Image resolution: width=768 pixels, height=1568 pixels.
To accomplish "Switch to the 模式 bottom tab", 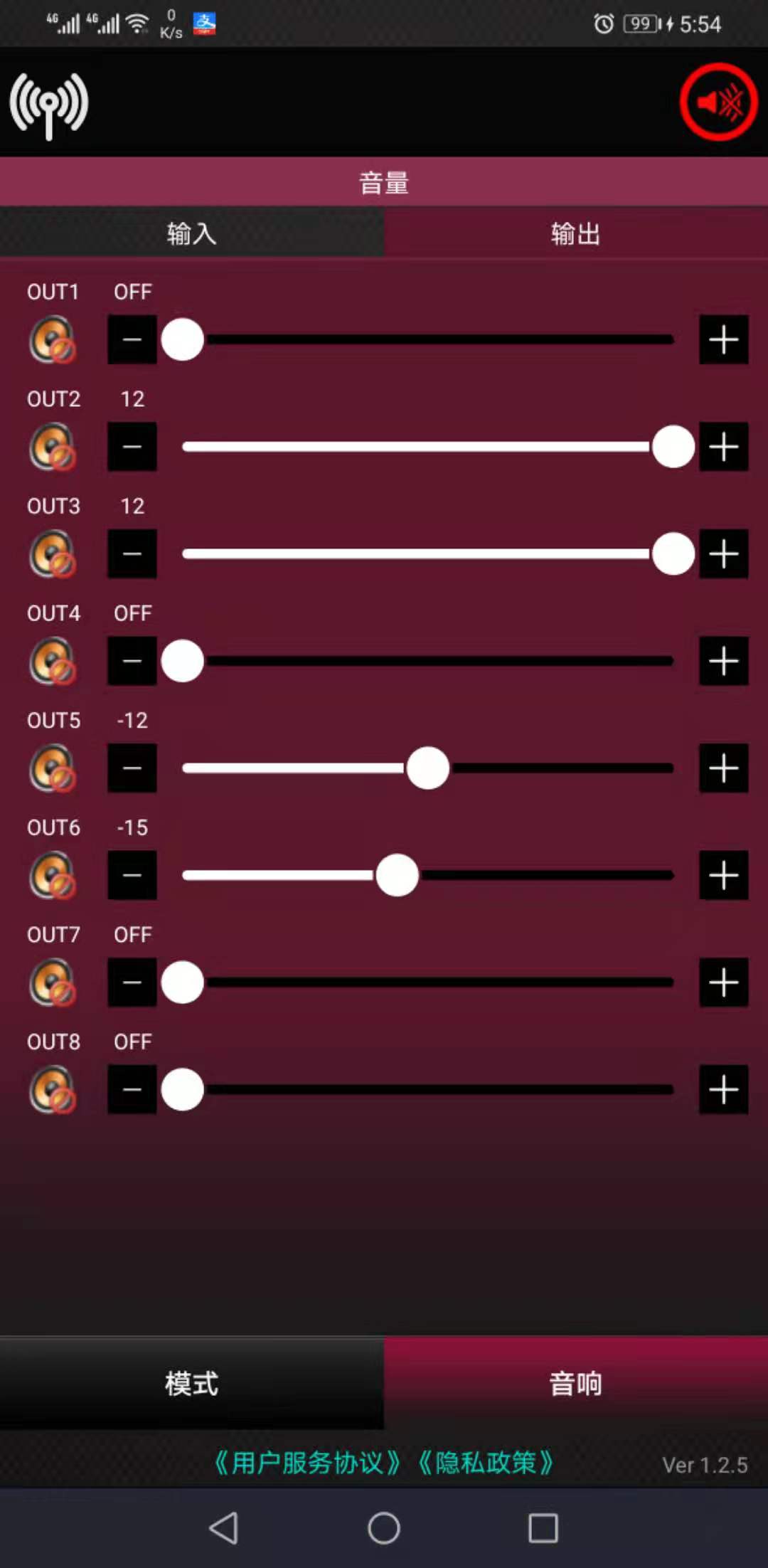I will coord(192,1384).
